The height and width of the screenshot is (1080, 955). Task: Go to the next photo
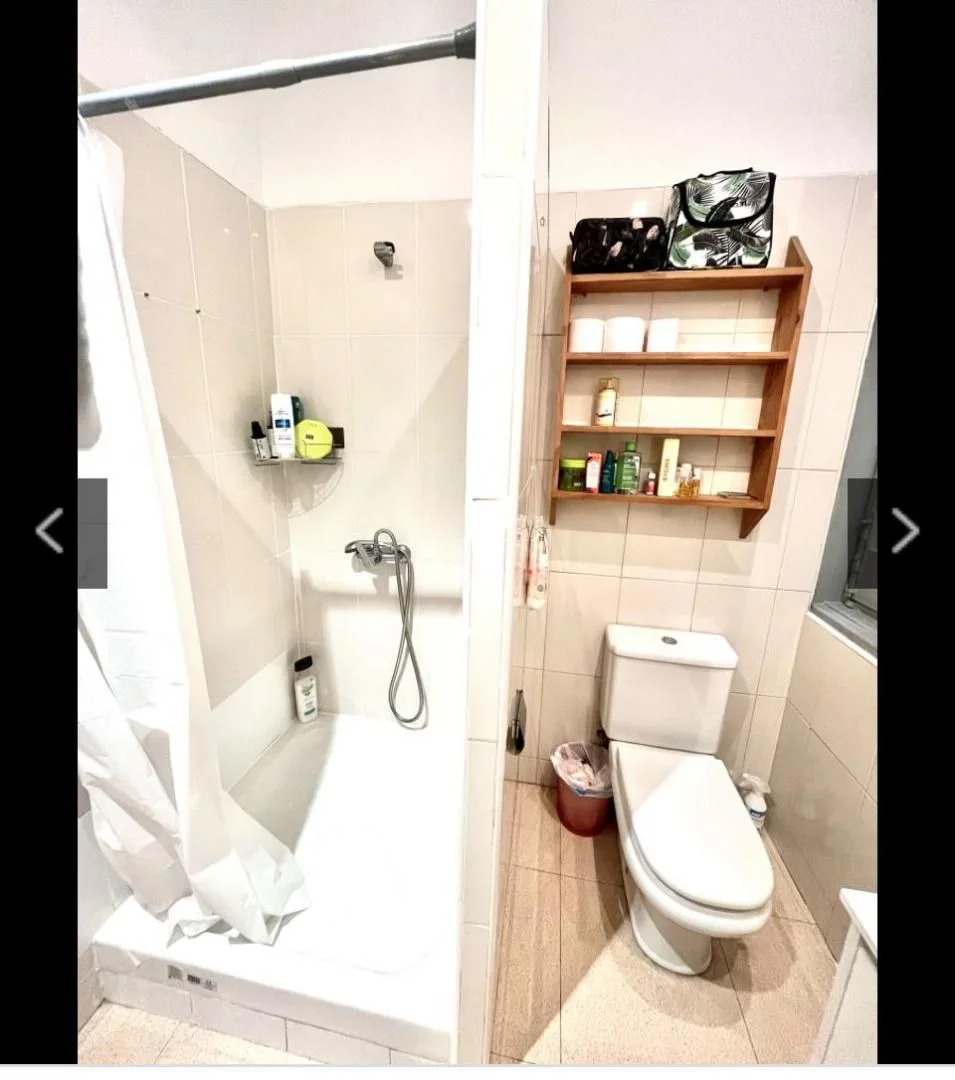(x=904, y=531)
